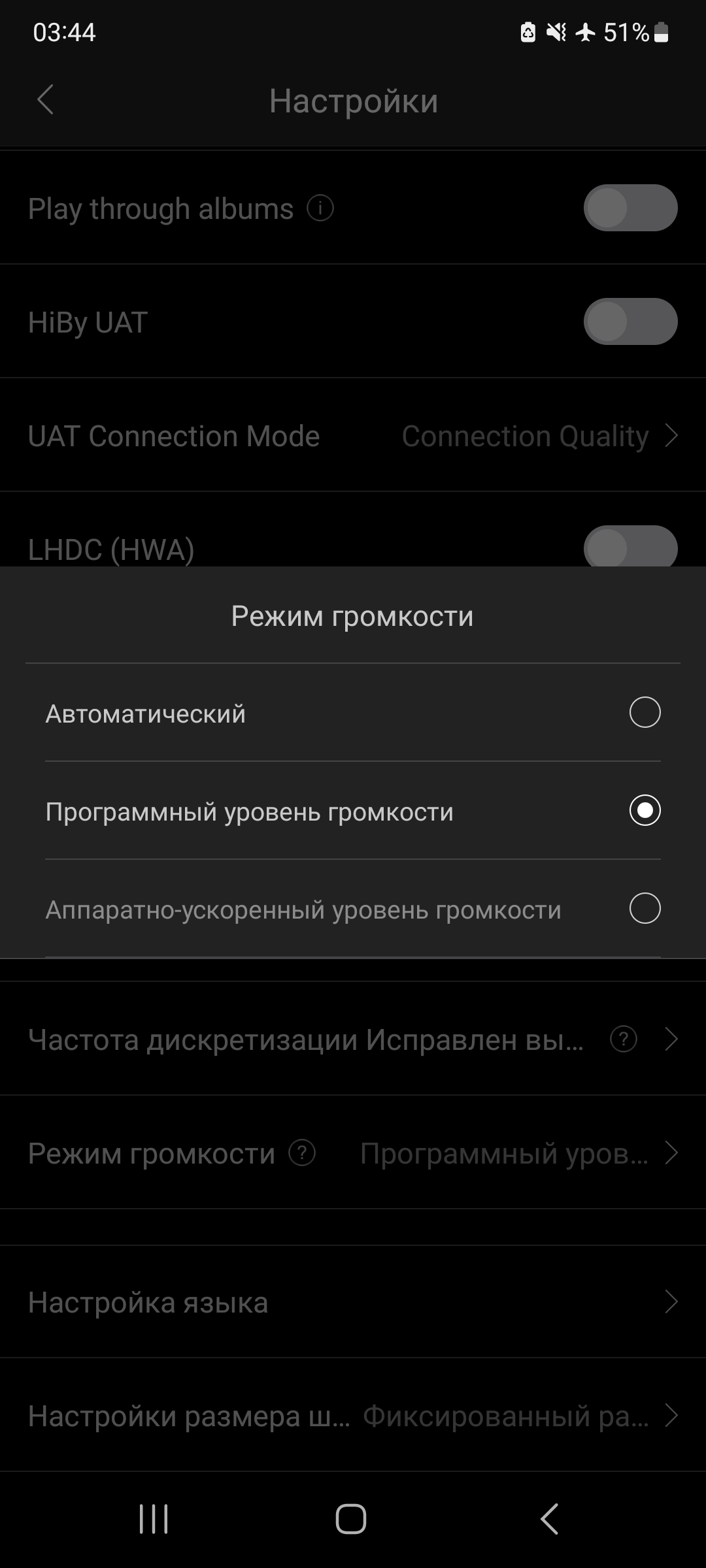
Task: Open the UAT Connection Mode setting
Action: (353, 435)
